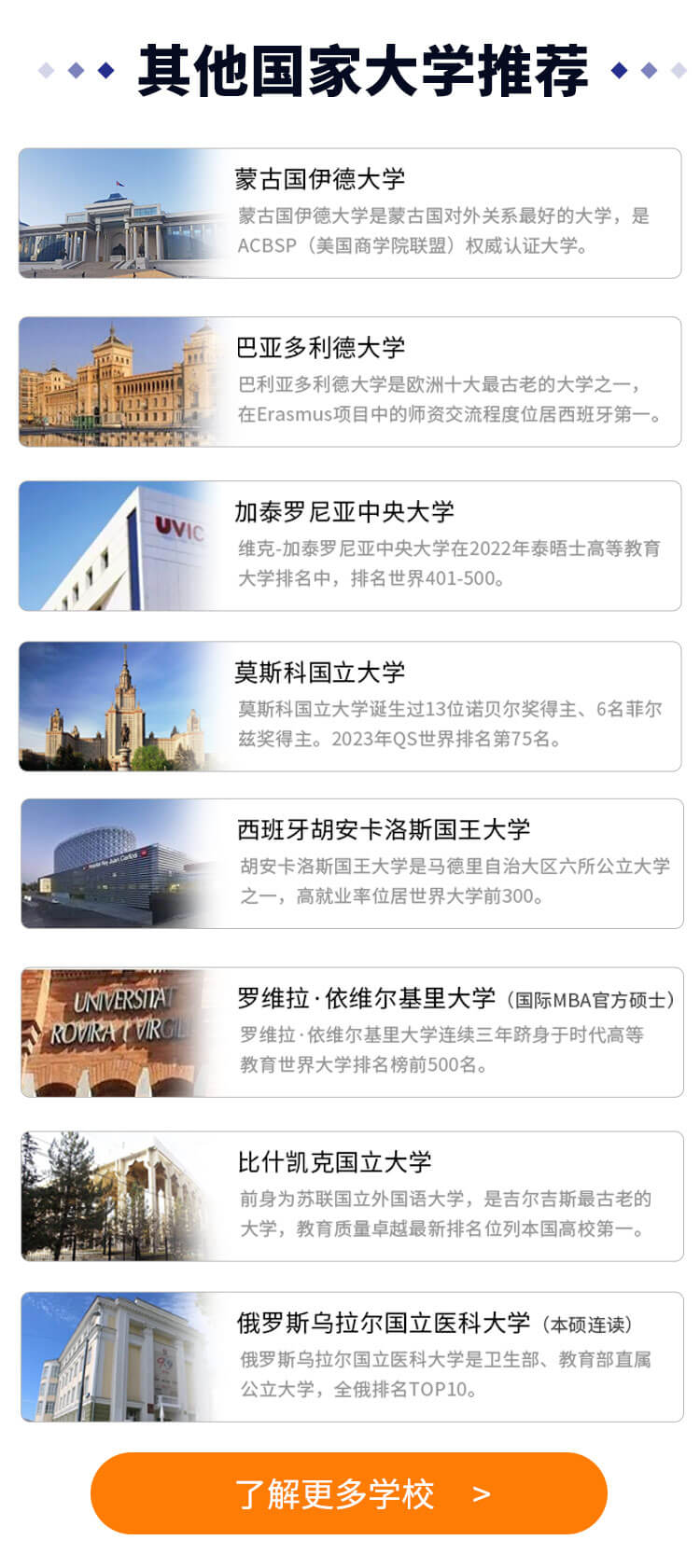View the 巴亚多利德大学 card
The height and width of the screenshot is (1568, 700).
click(x=350, y=382)
